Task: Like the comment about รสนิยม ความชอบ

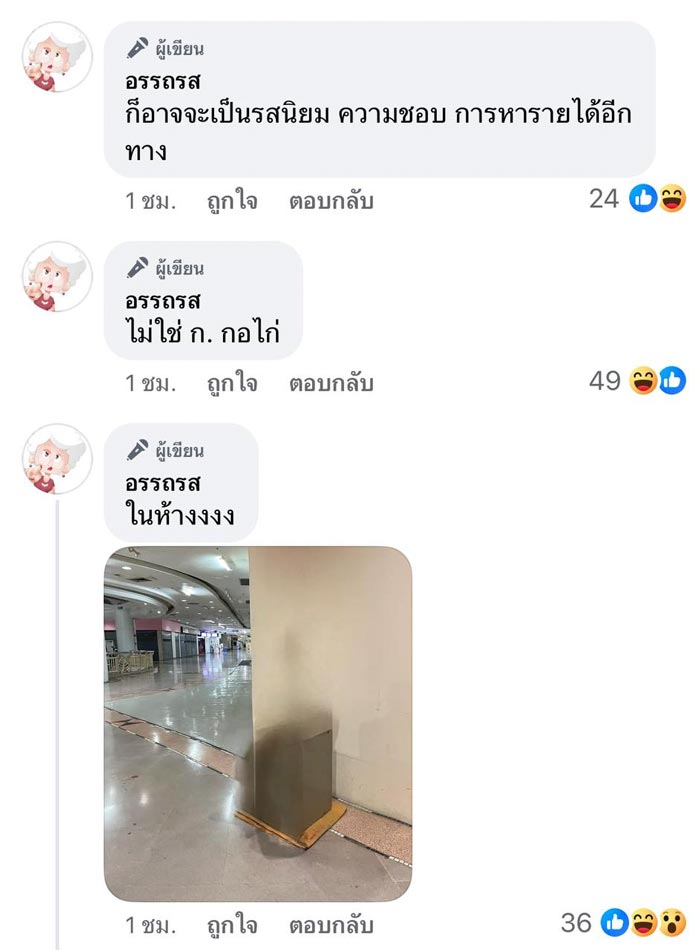Action: point(231,201)
